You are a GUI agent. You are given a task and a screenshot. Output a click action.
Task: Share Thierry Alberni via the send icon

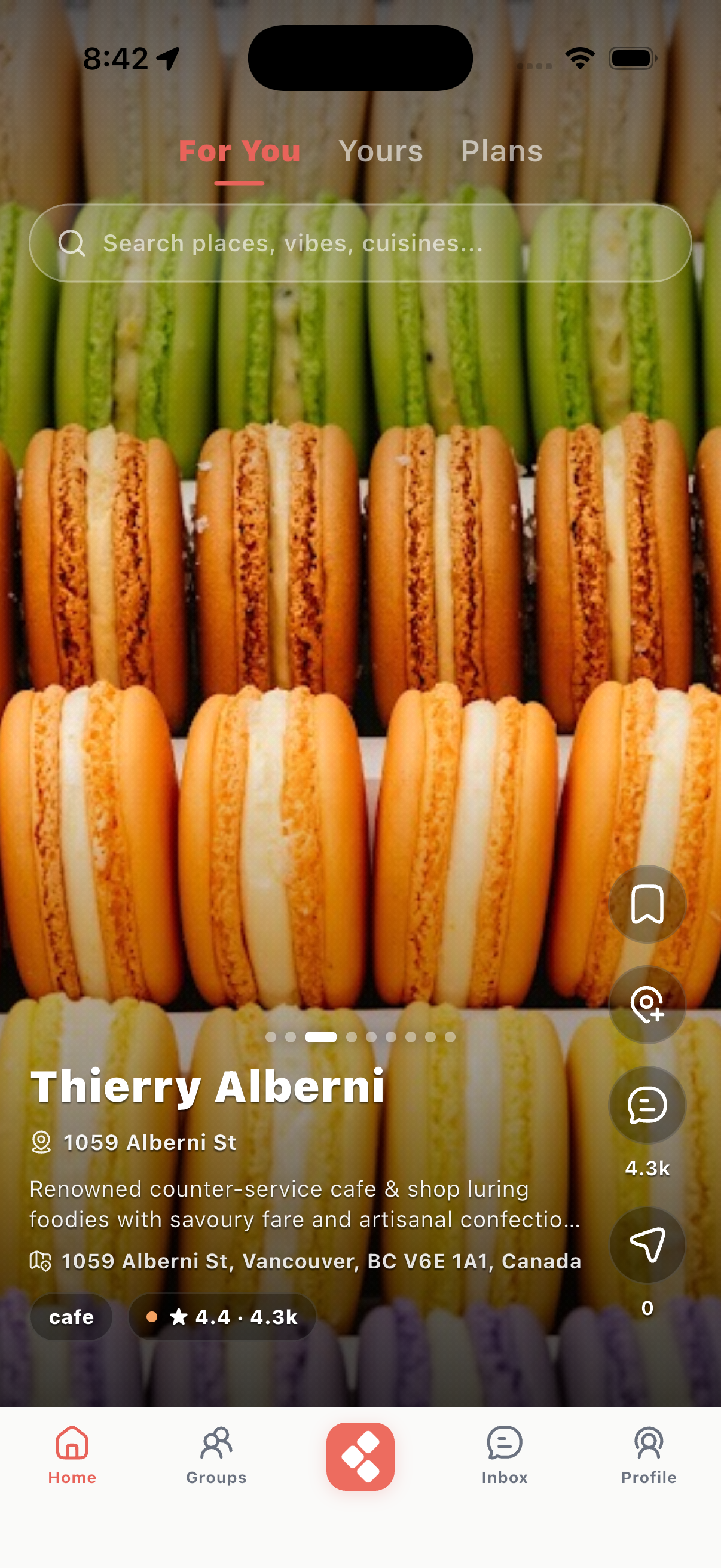click(647, 1246)
